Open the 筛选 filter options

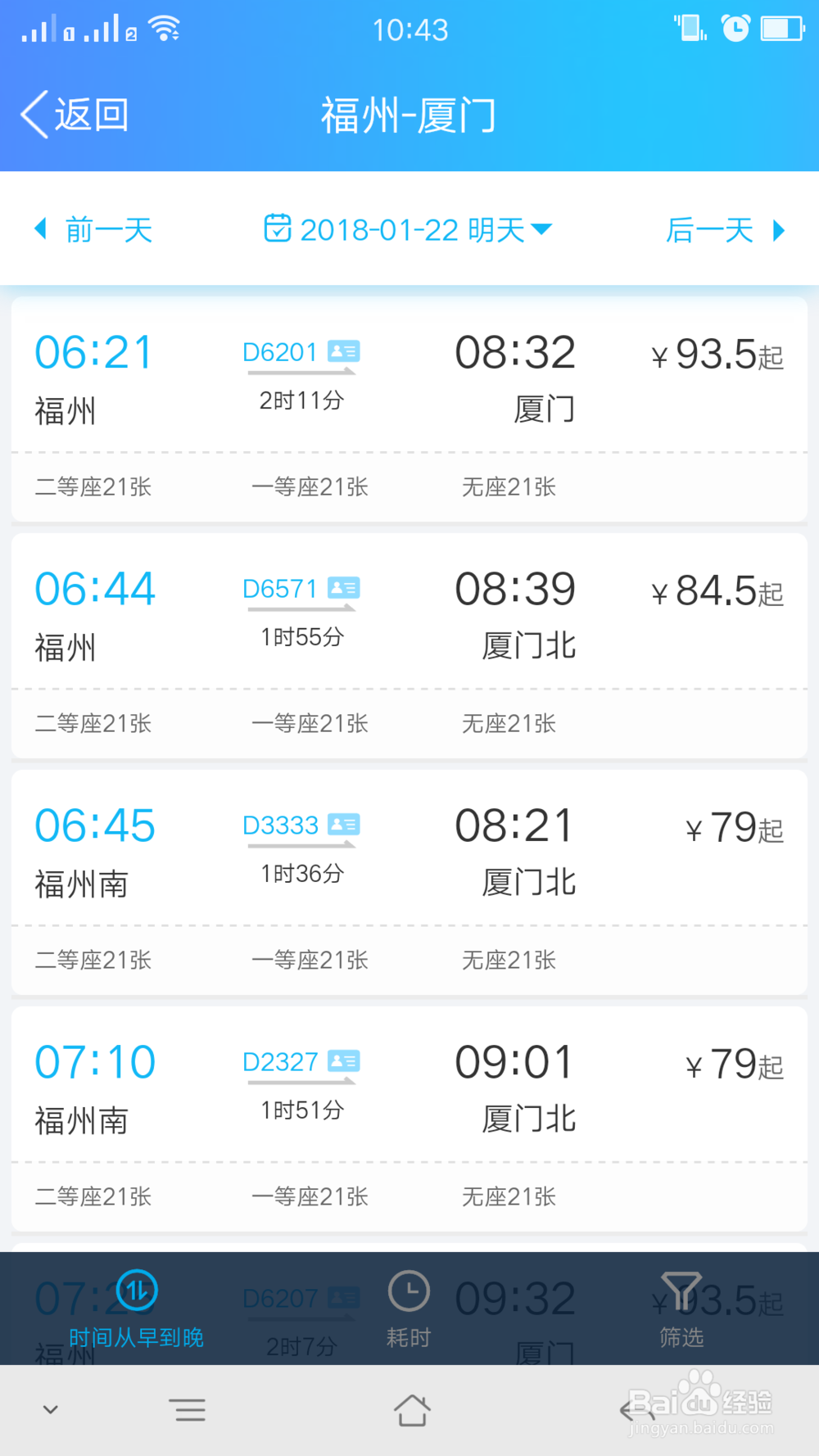(x=681, y=1309)
